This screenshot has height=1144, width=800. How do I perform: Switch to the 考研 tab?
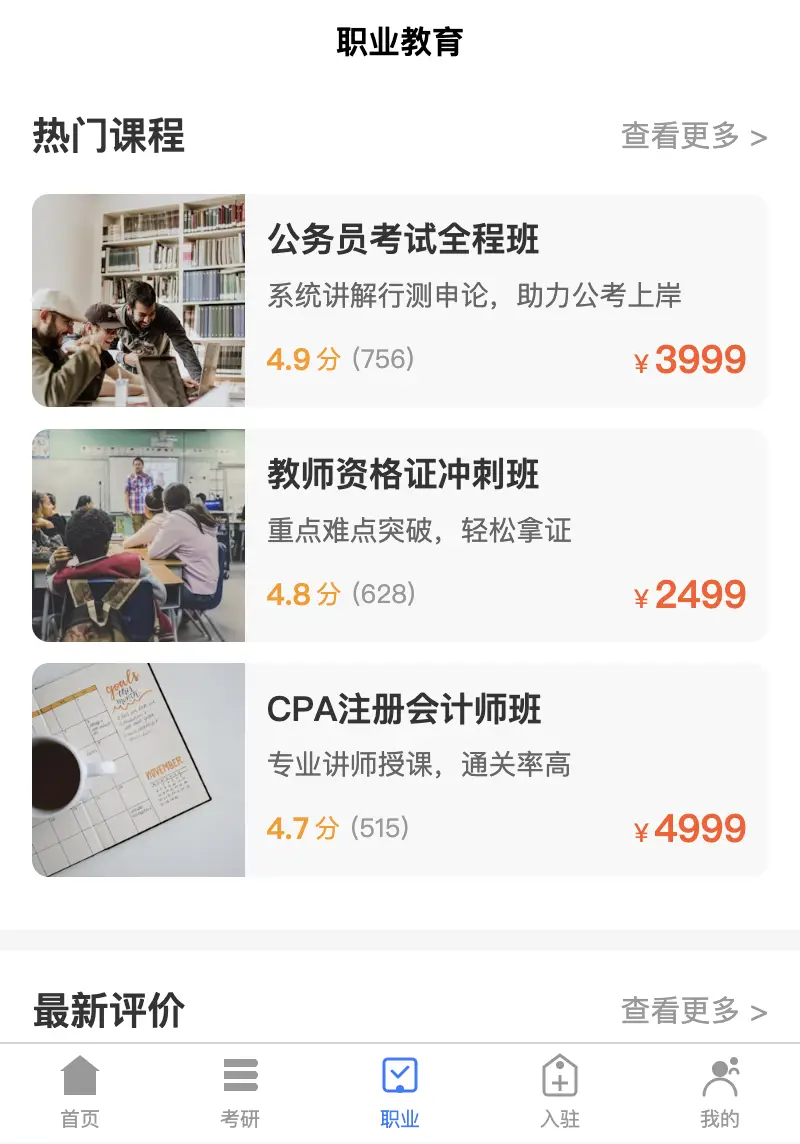tap(240, 1092)
